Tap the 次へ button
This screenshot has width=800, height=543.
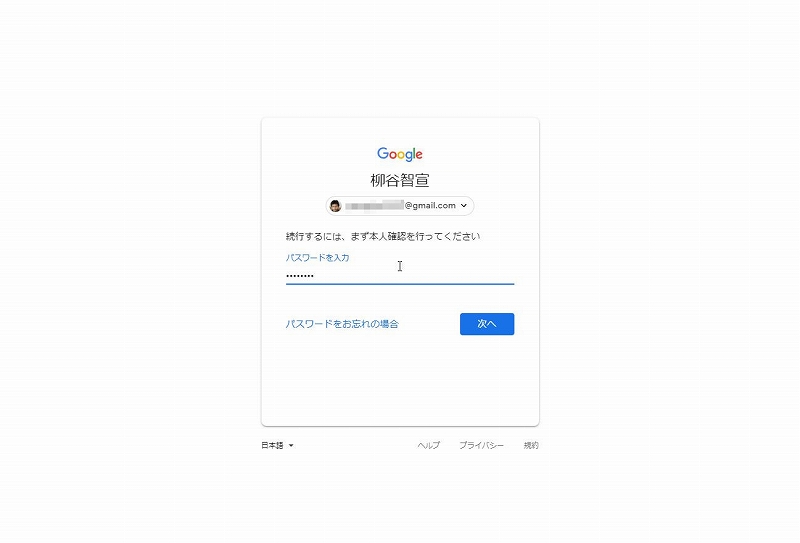coord(487,324)
